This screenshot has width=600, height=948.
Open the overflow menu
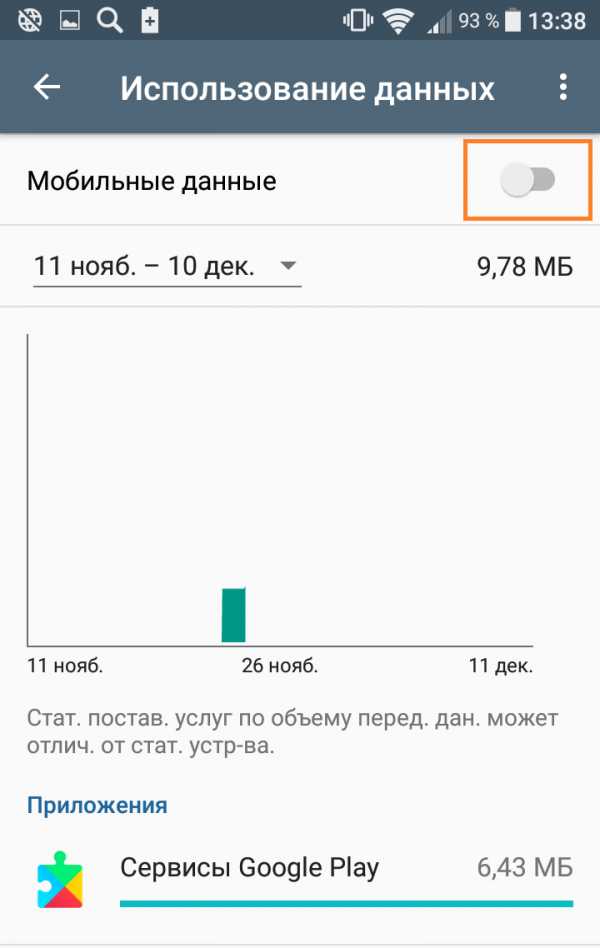(x=563, y=87)
